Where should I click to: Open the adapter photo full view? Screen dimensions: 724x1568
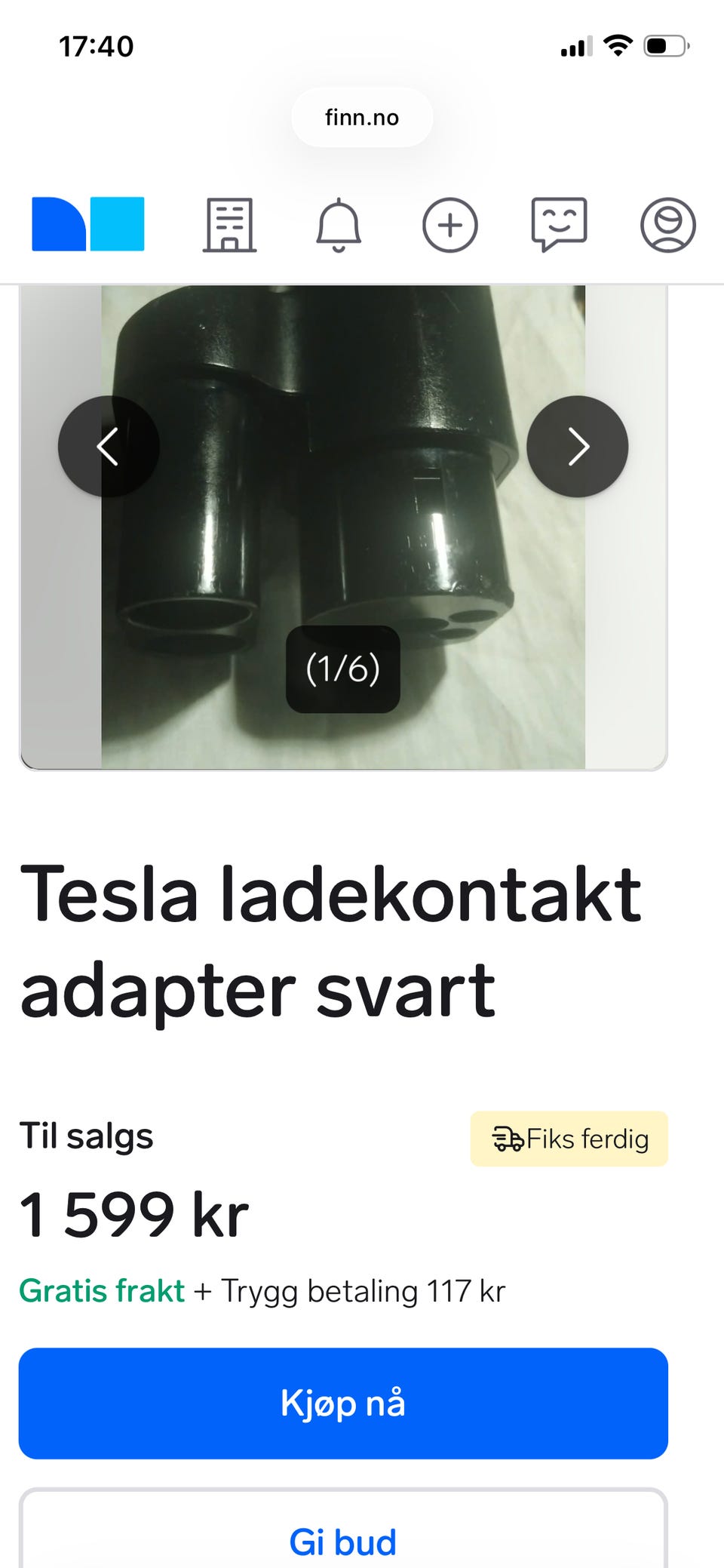click(x=343, y=528)
